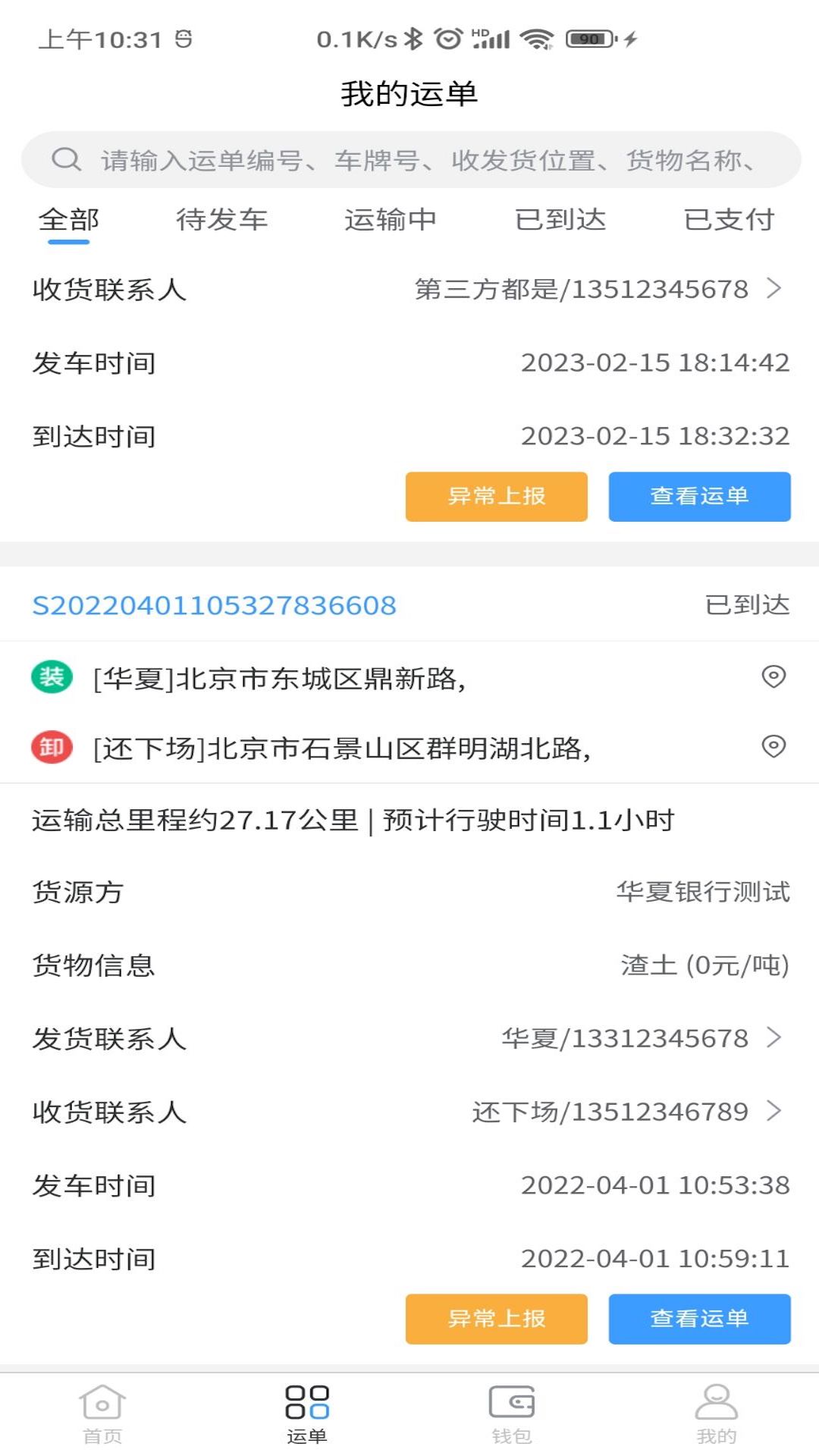Switch to the 运输中 tab

(x=391, y=220)
